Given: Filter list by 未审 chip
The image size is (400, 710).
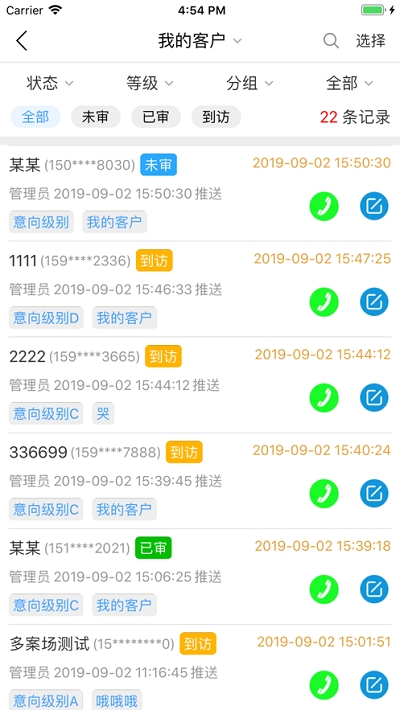Looking at the screenshot, I should point(96,117).
